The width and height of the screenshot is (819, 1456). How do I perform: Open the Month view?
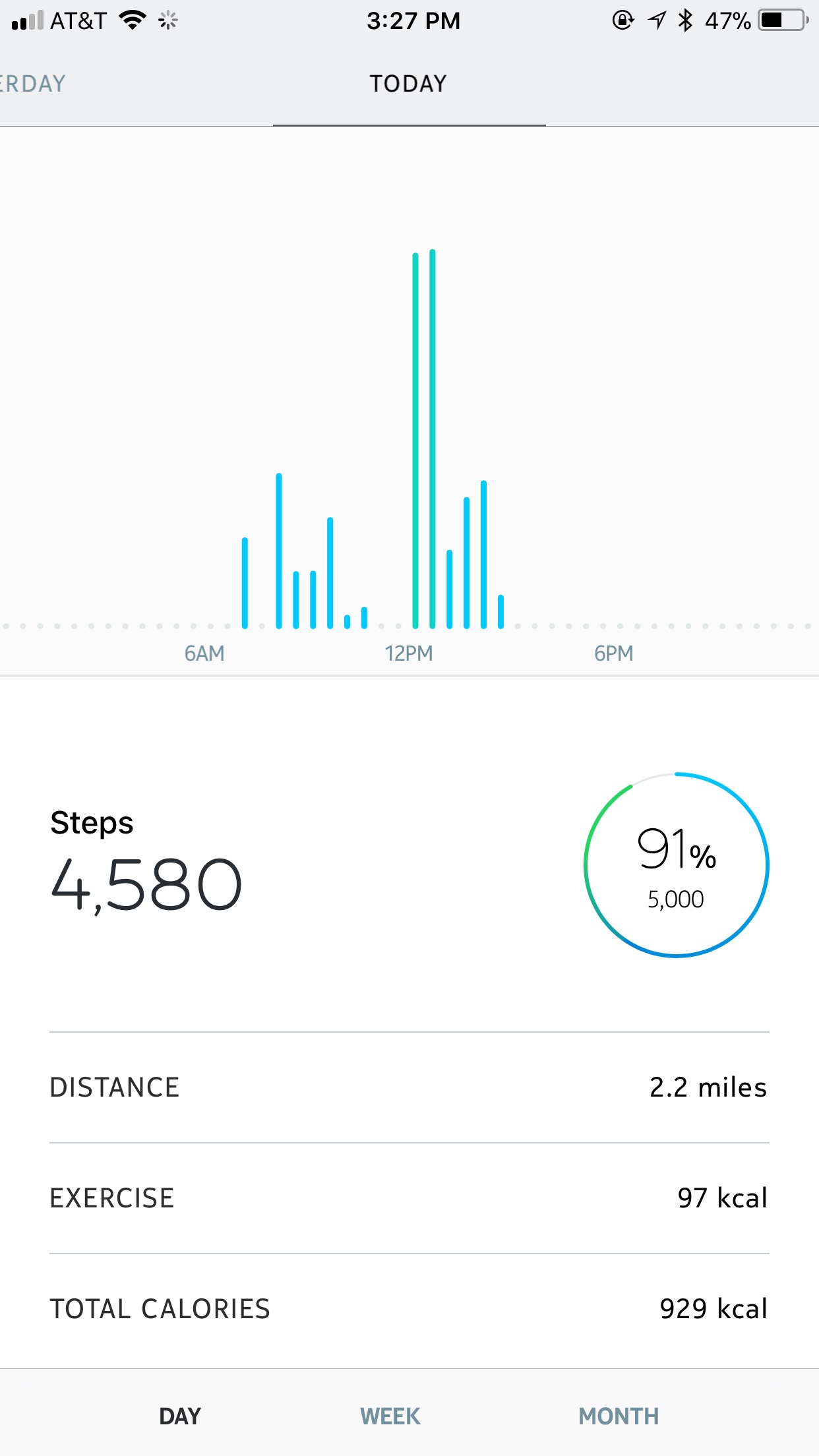[x=619, y=1416]
